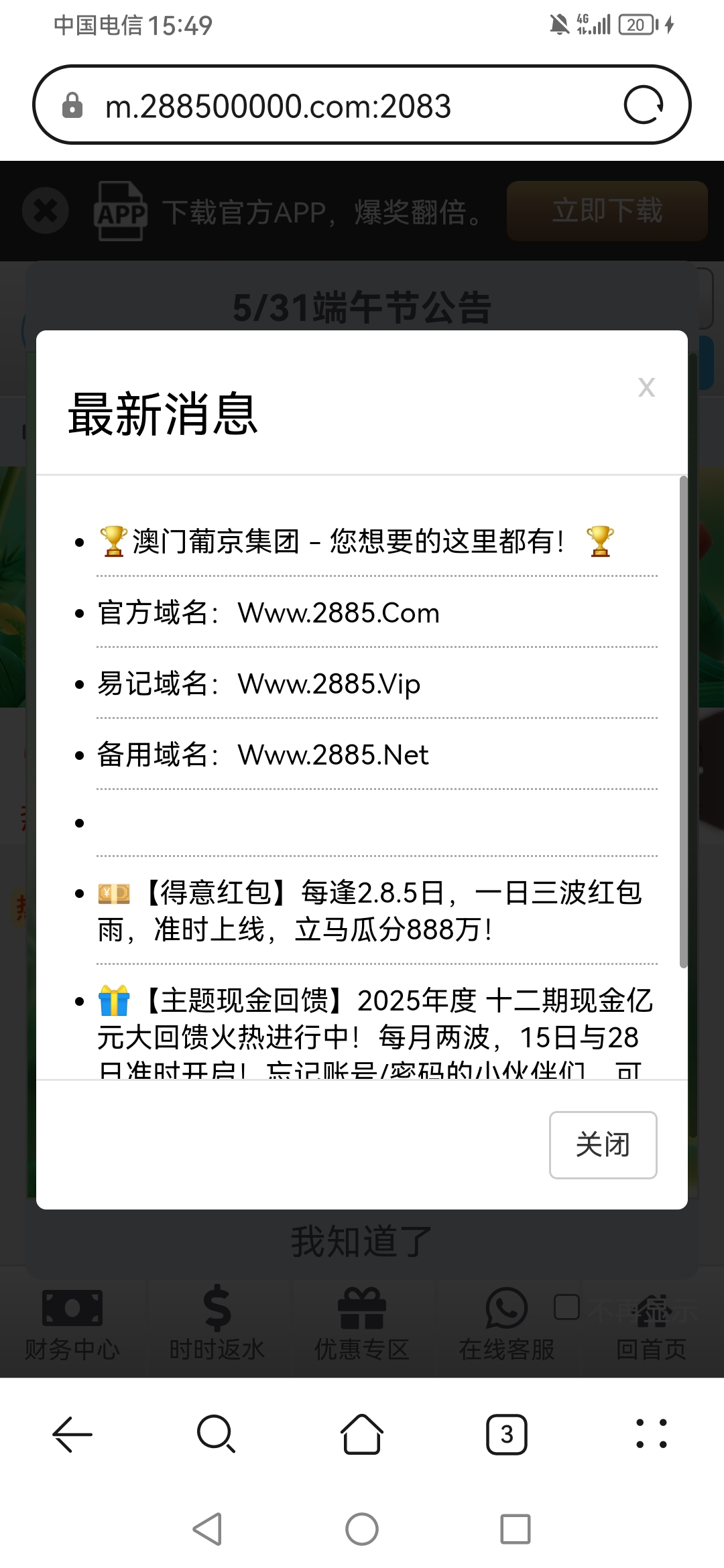Open the browser search
724x1568 pixels.
click(x=217, y=1434)
